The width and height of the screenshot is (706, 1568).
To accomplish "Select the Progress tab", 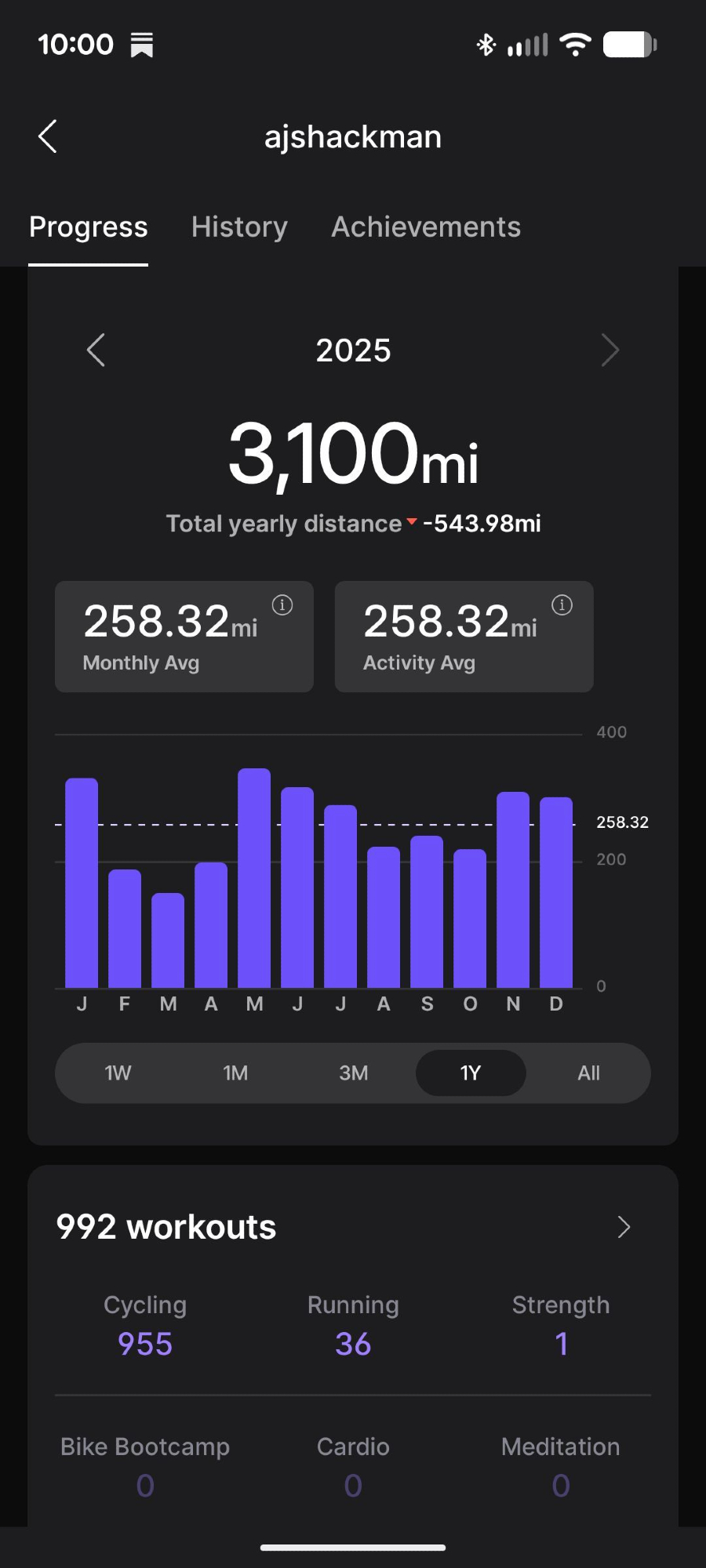I will [x=89, y=227].
